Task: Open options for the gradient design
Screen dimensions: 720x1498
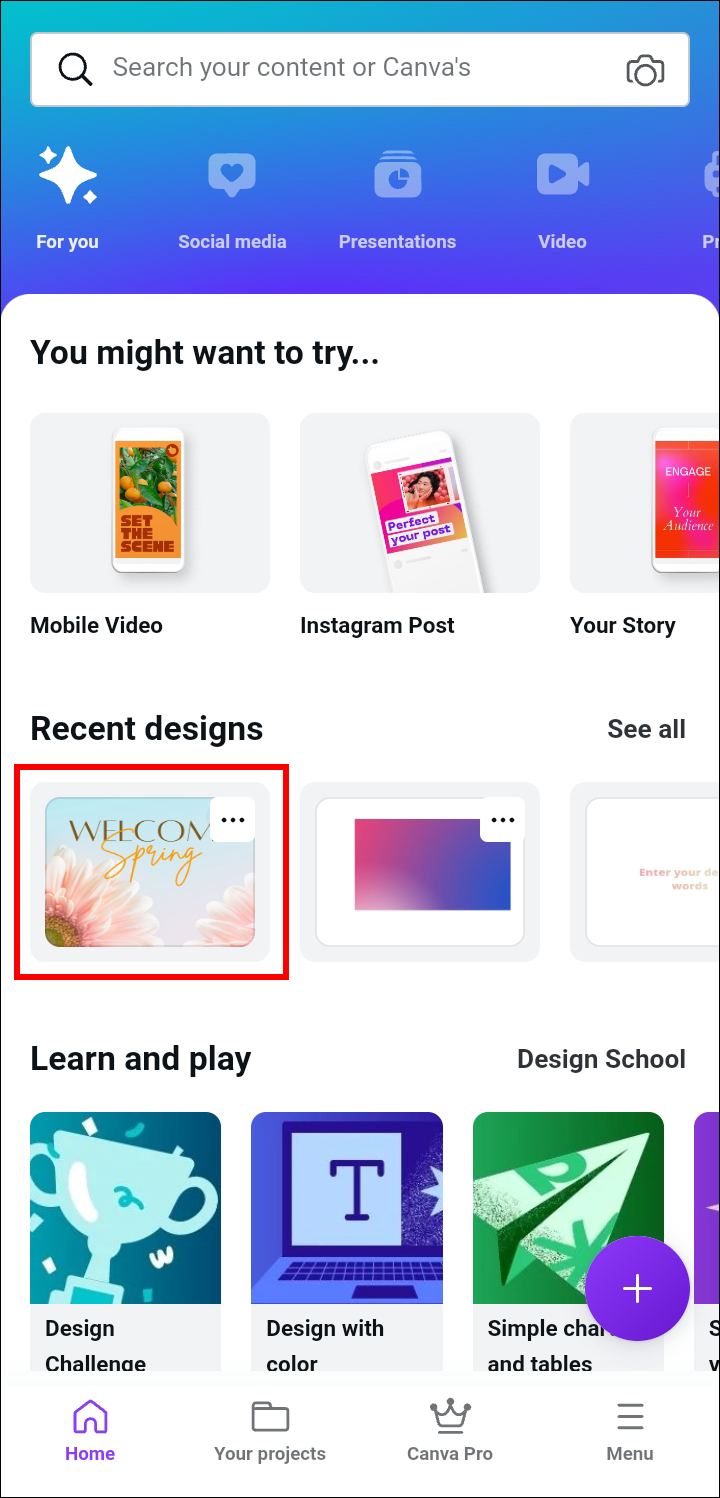Action: coord(503,820)
